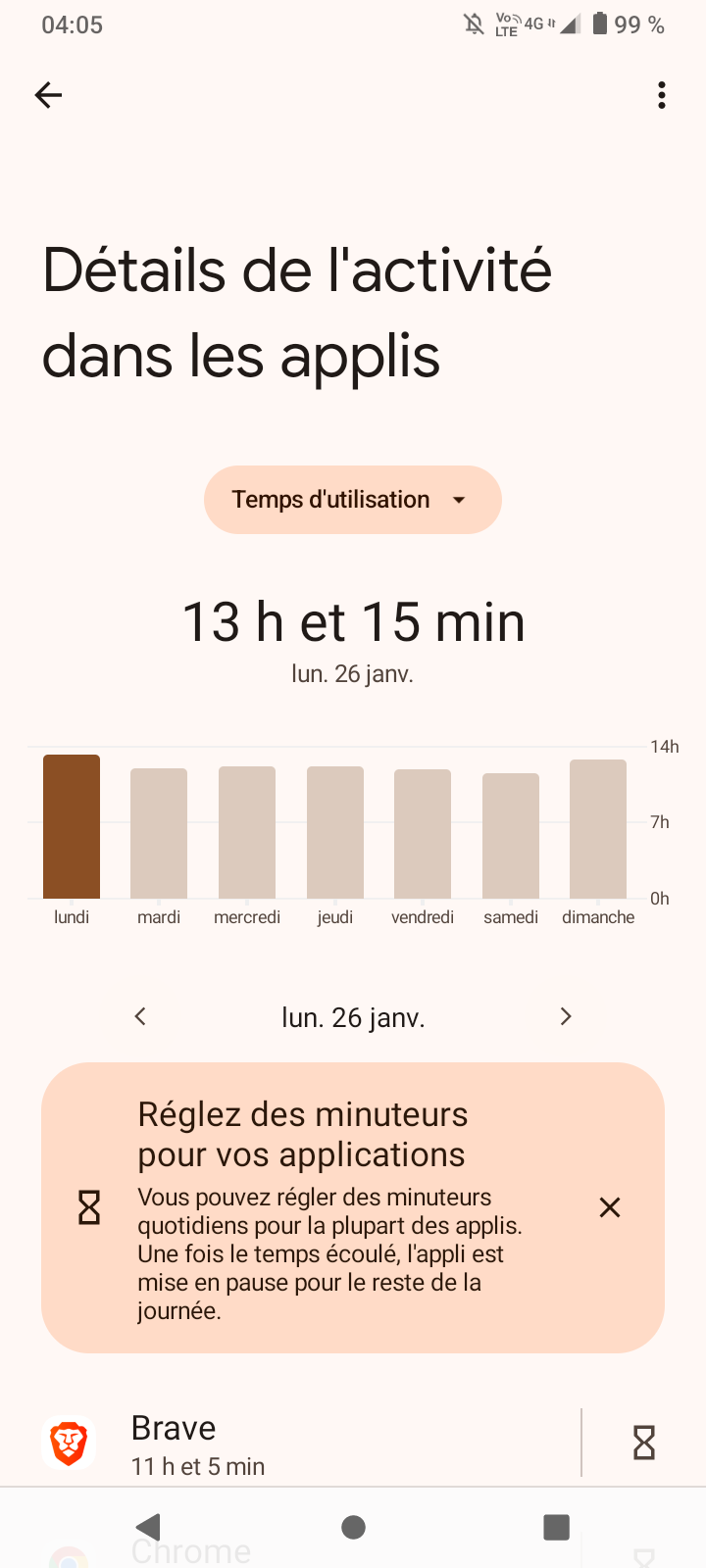Set an hourglass timer for Brave
The image size is (706, 1568).
pyautogui.click(x=643, y=1443)
